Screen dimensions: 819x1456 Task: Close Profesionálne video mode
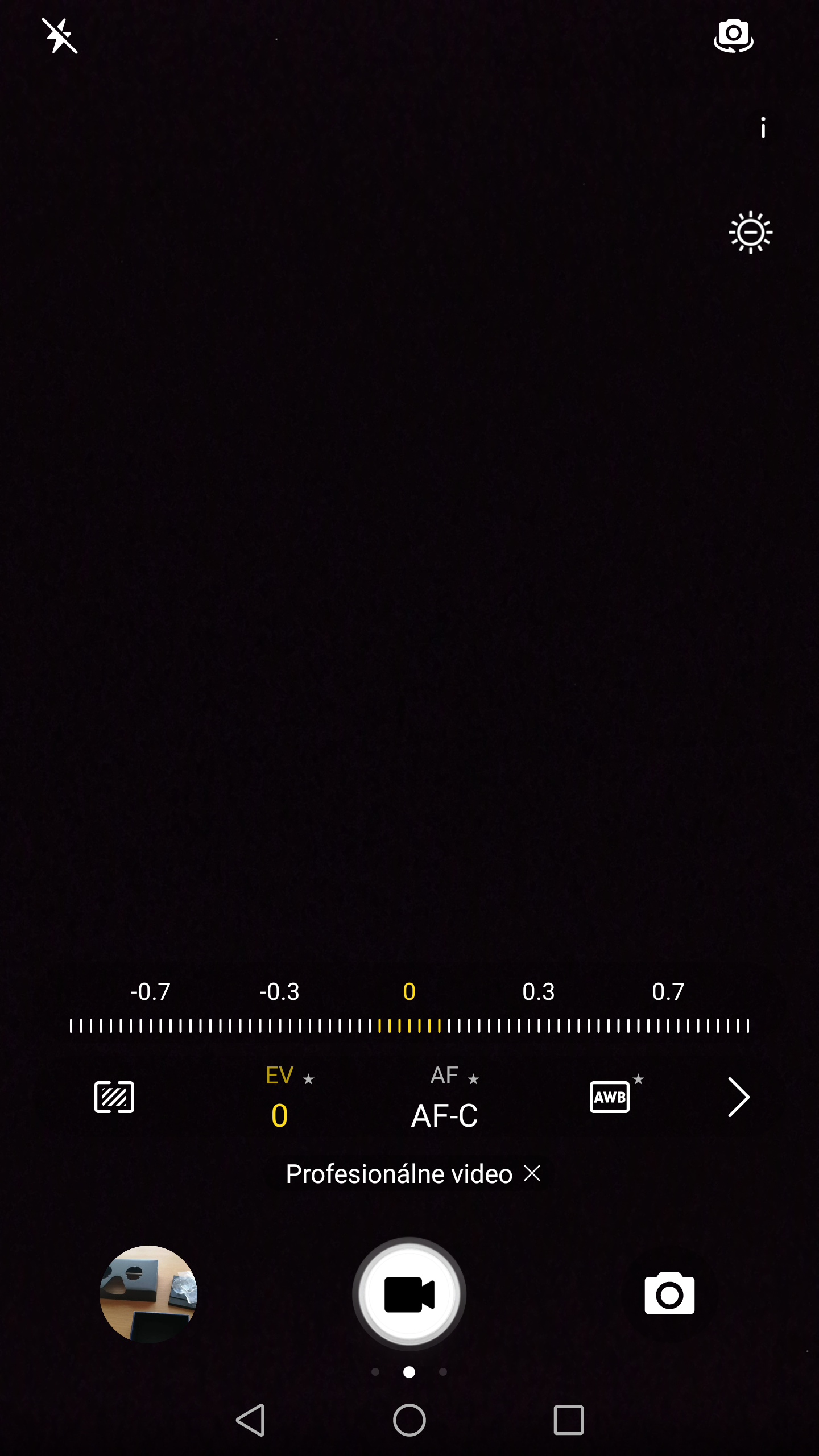click(x=532, y=1173)
